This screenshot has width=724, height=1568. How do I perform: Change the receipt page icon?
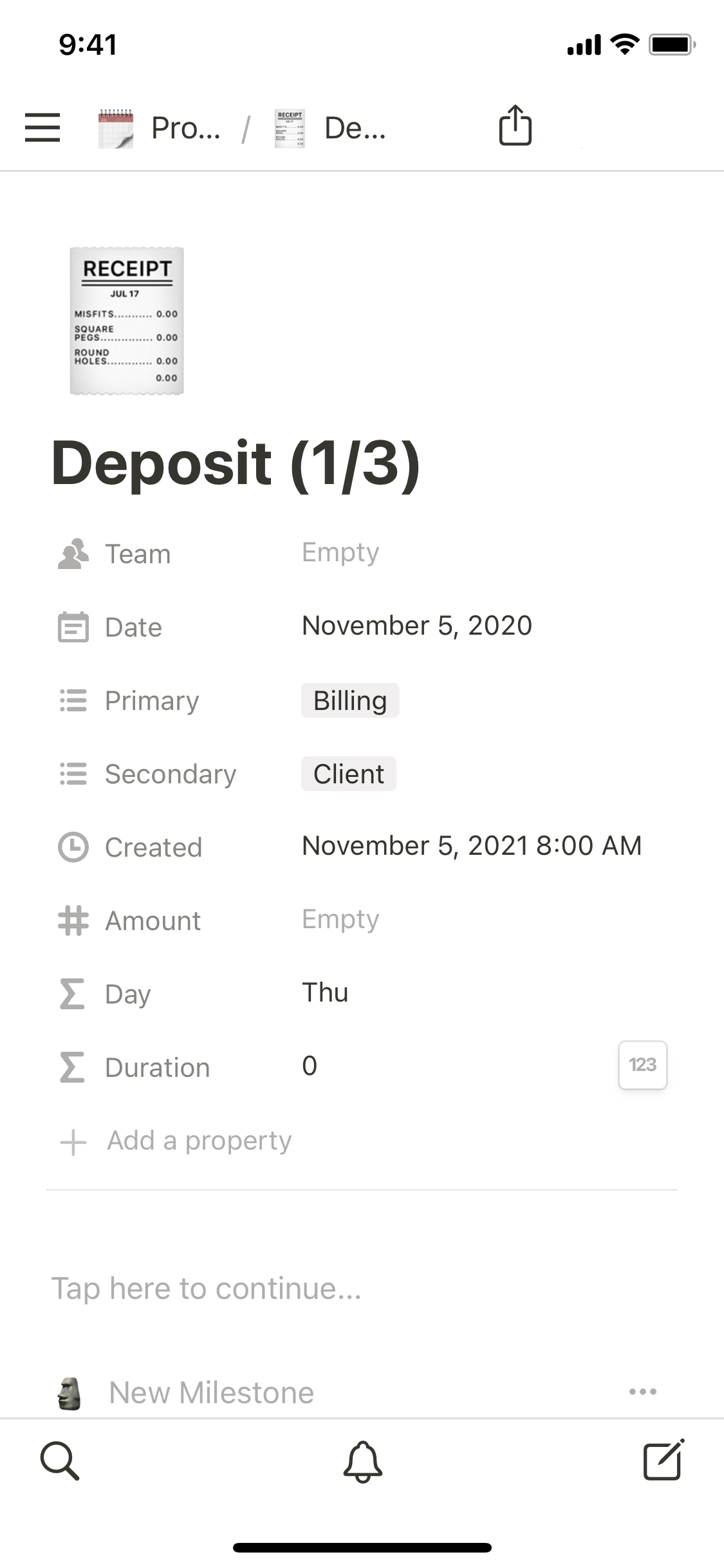(127, 321)
